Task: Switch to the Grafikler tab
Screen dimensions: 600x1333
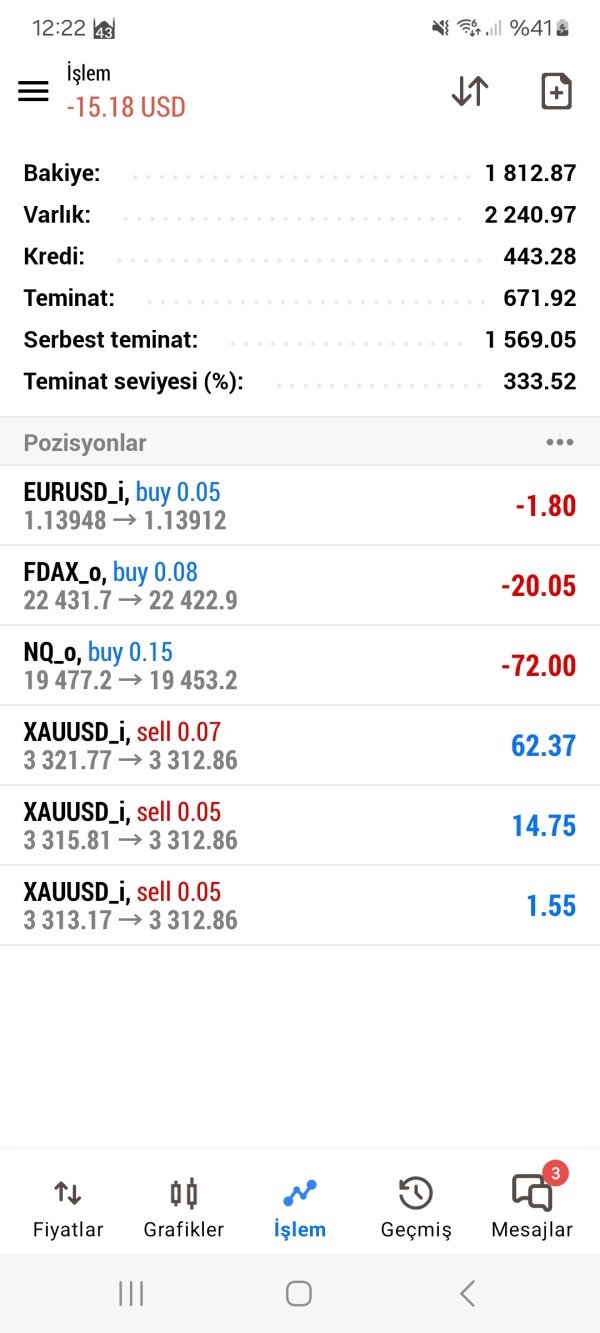Action: [184, 1208]
